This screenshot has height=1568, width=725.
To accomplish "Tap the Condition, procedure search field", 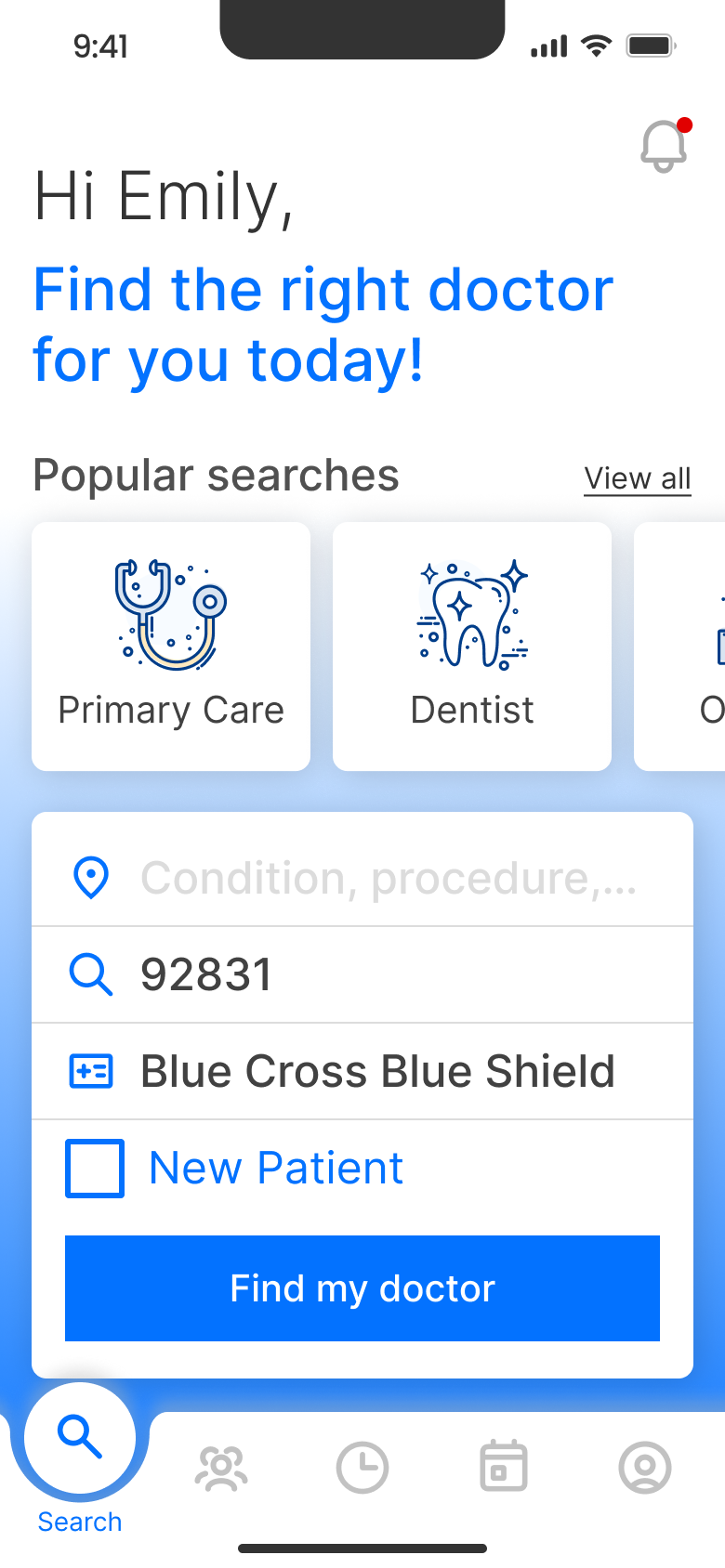I will point(389,878).
